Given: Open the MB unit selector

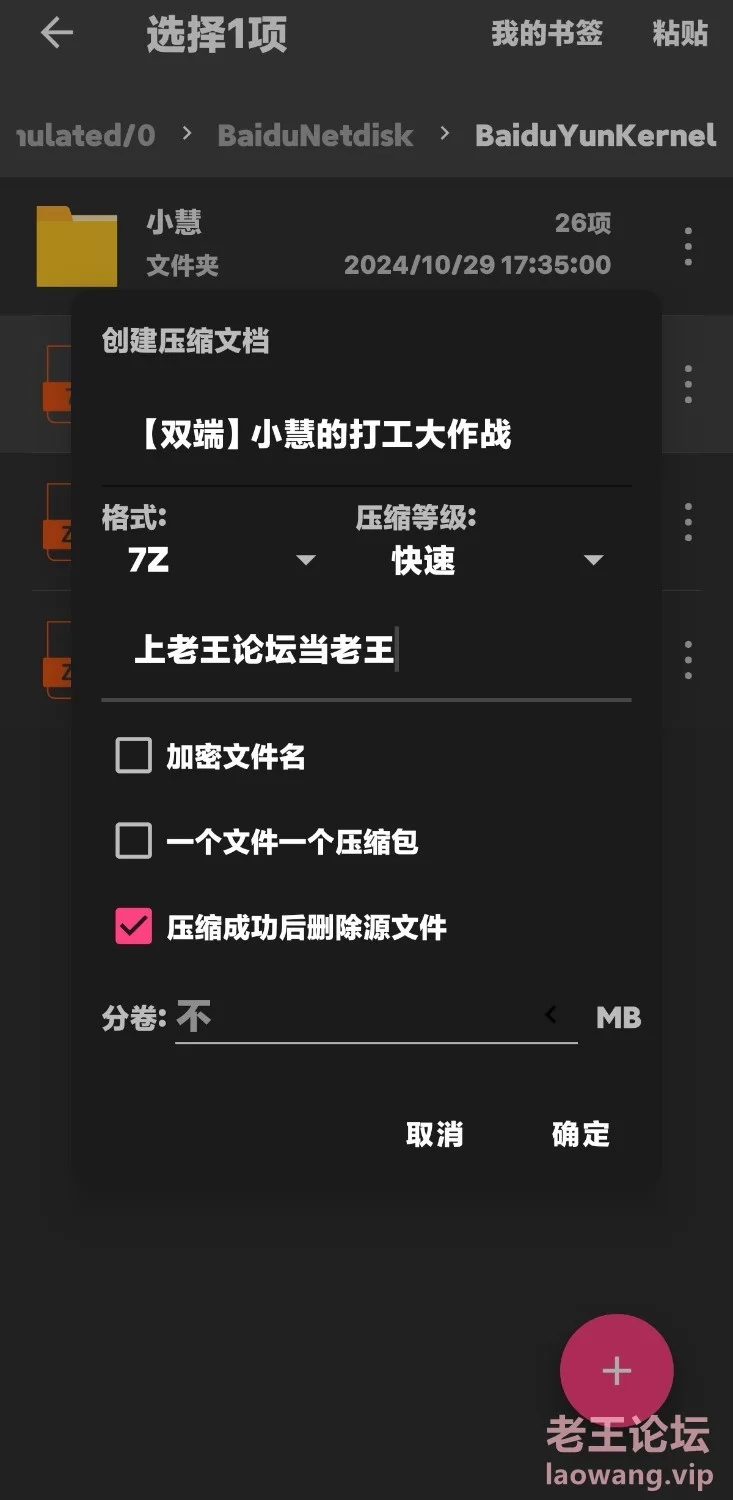Looking at the screenshot, I should pyautogui.click(x=618, y=1018).
